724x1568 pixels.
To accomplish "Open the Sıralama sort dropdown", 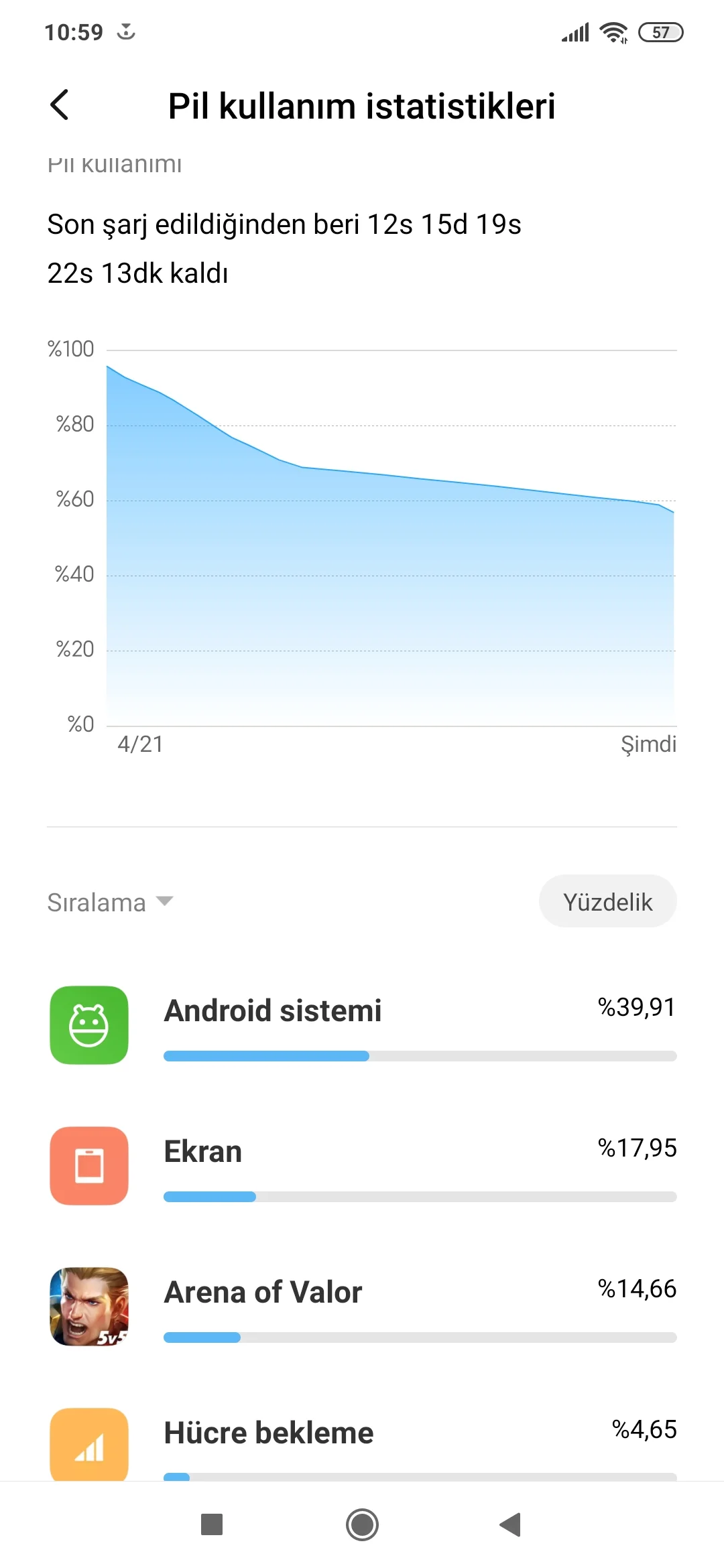I will coord(110,902).
